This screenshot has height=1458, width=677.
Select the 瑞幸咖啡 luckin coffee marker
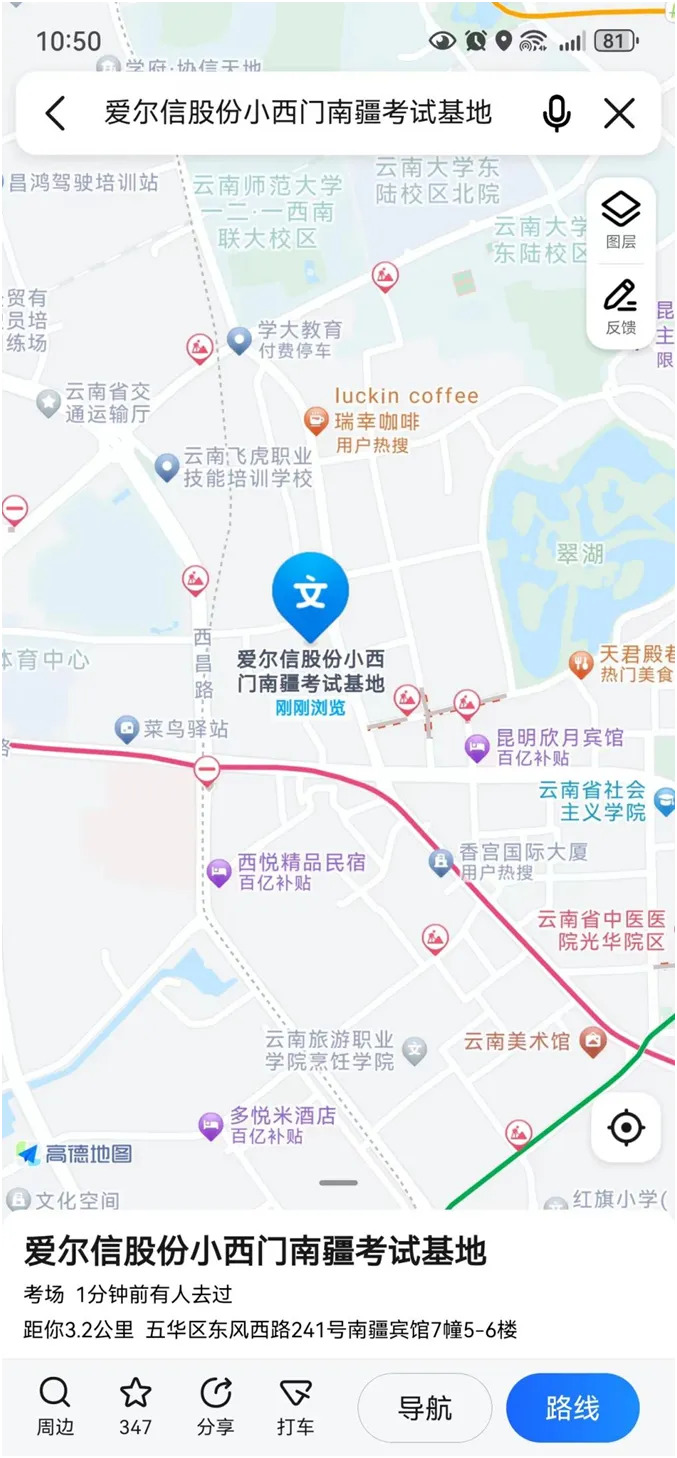(316, 420)
